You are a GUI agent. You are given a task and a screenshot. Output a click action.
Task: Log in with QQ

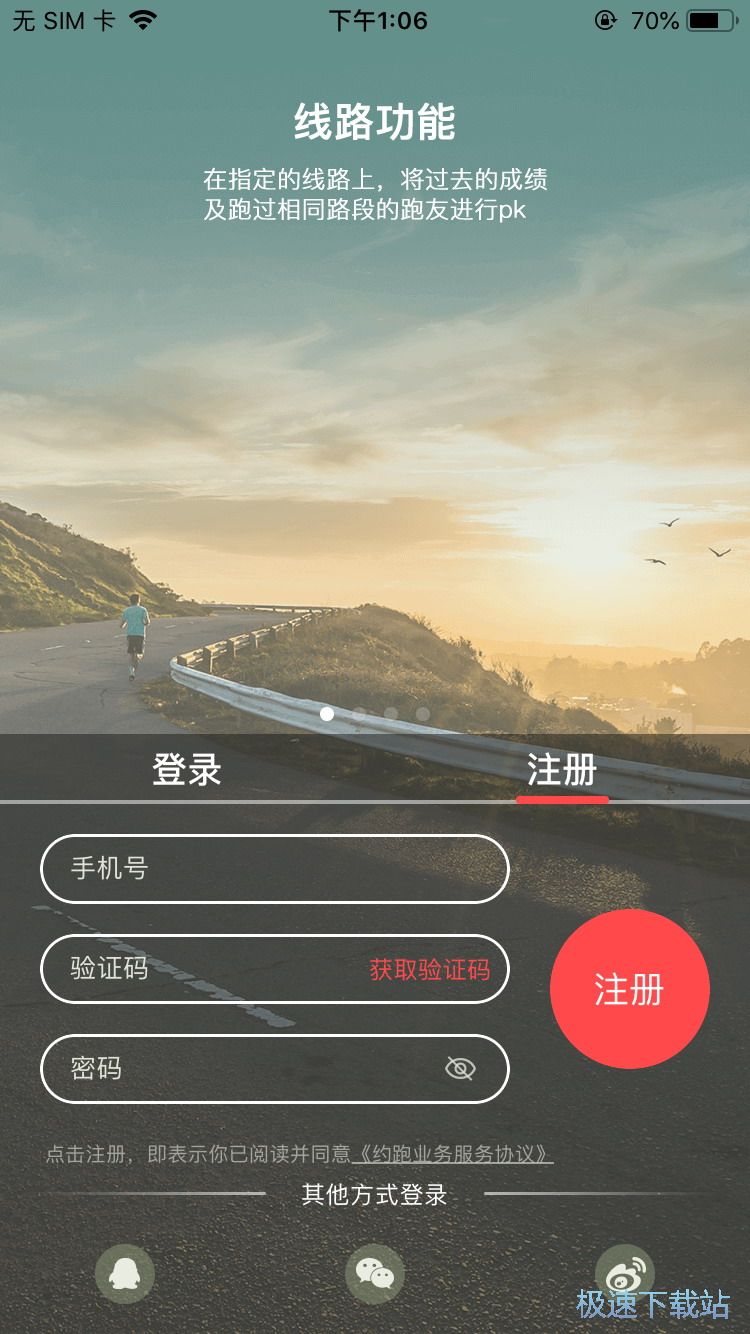125,1274
